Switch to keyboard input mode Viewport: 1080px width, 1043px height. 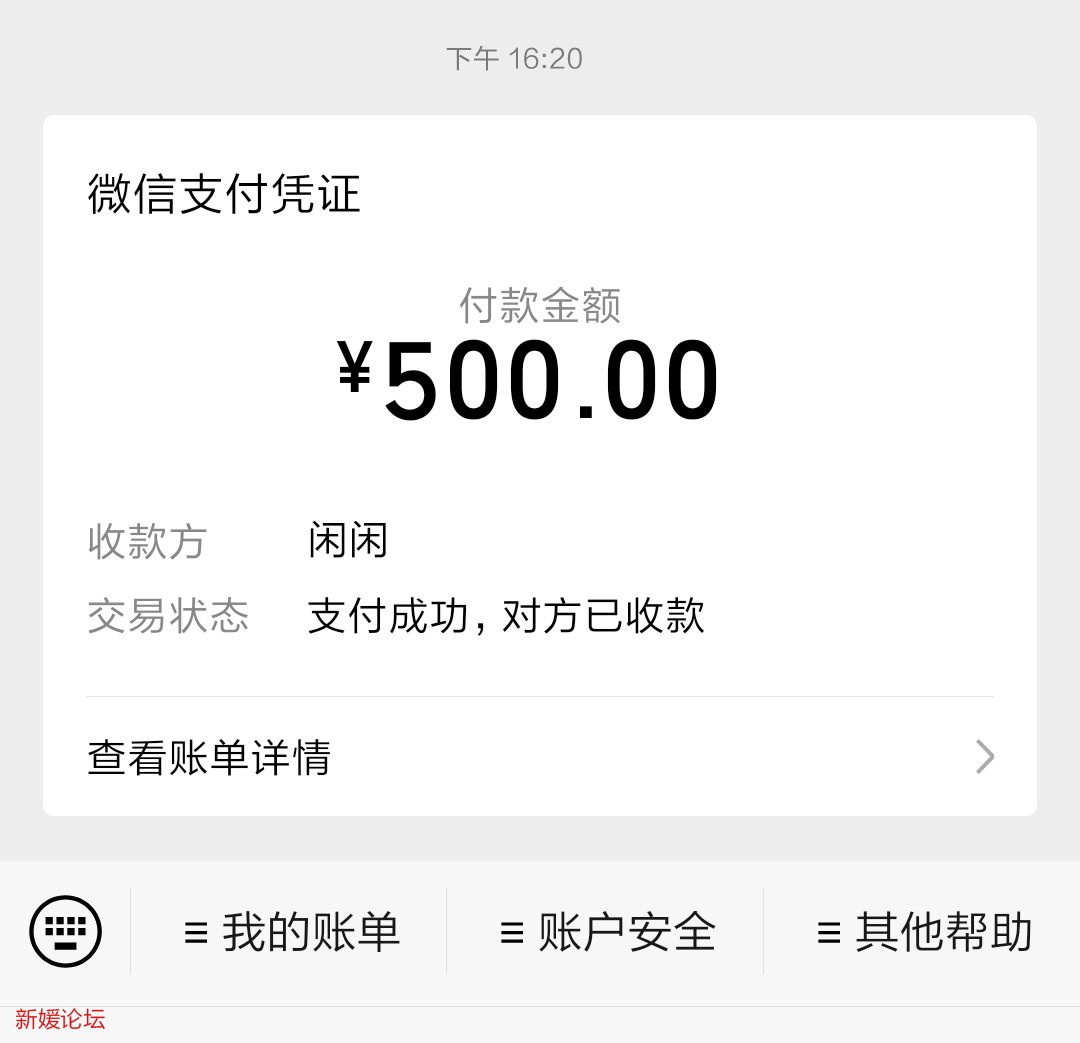66,932
